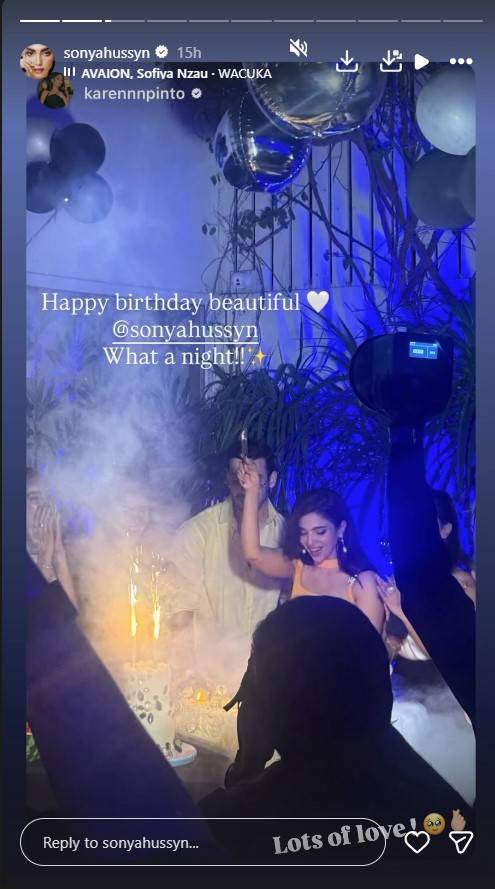Unmute the story audio
This screenshot has width=495, height=889.
(x=298, y=48)
